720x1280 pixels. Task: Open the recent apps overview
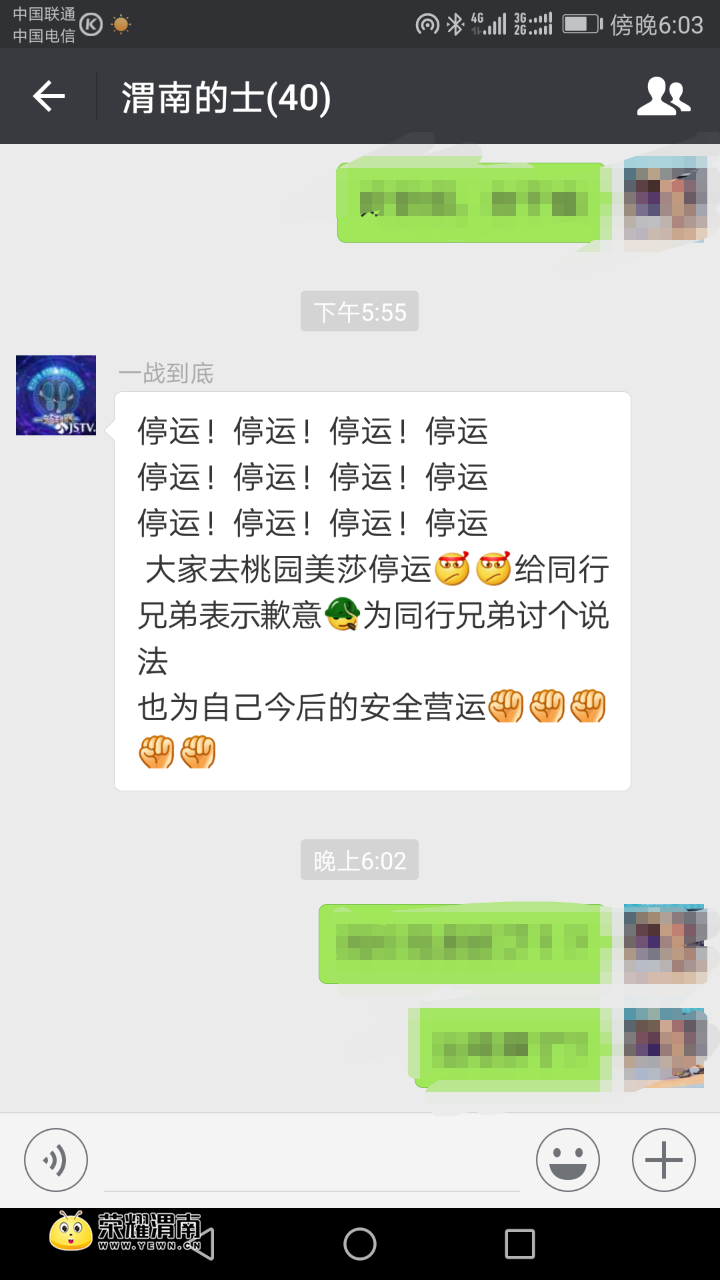[520, 1244]
